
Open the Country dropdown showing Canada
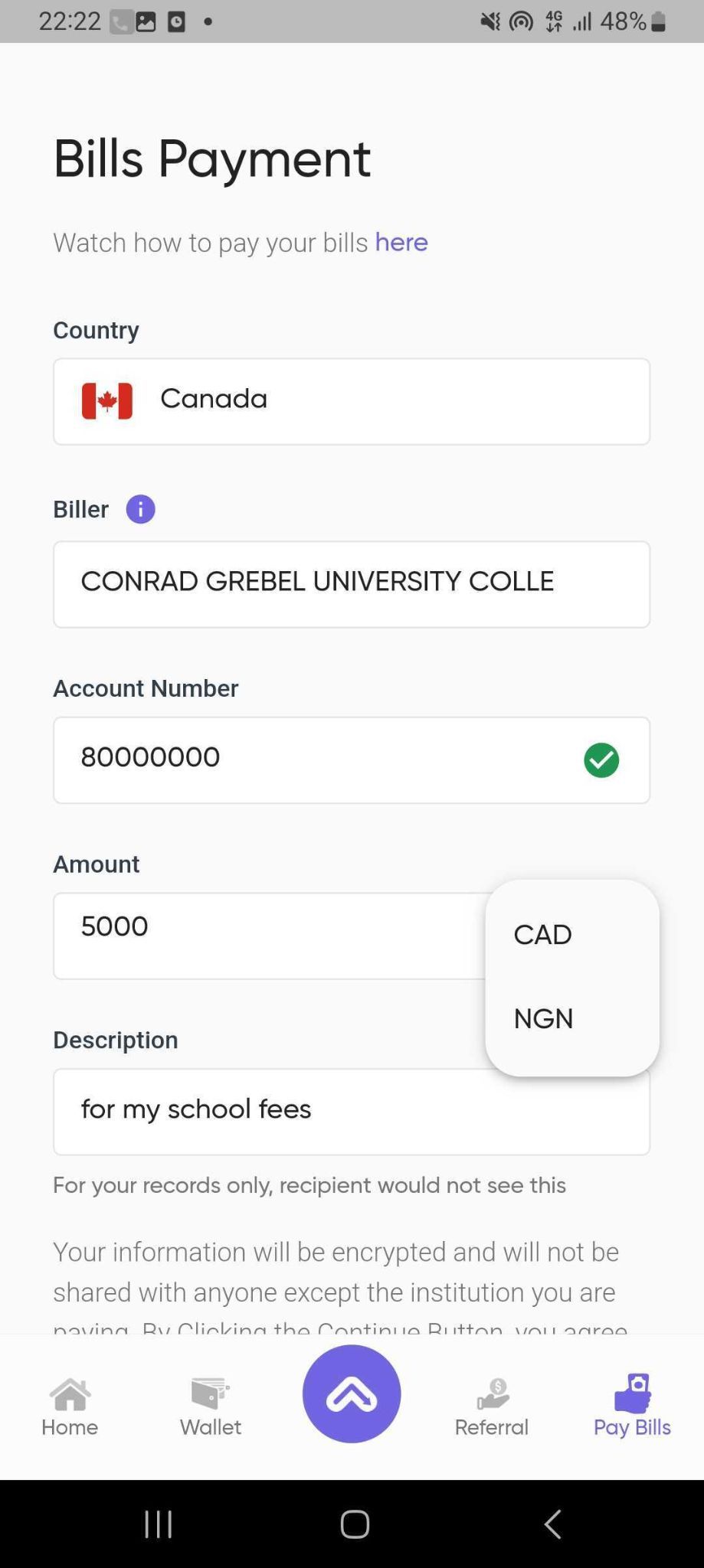click(351, 401)
